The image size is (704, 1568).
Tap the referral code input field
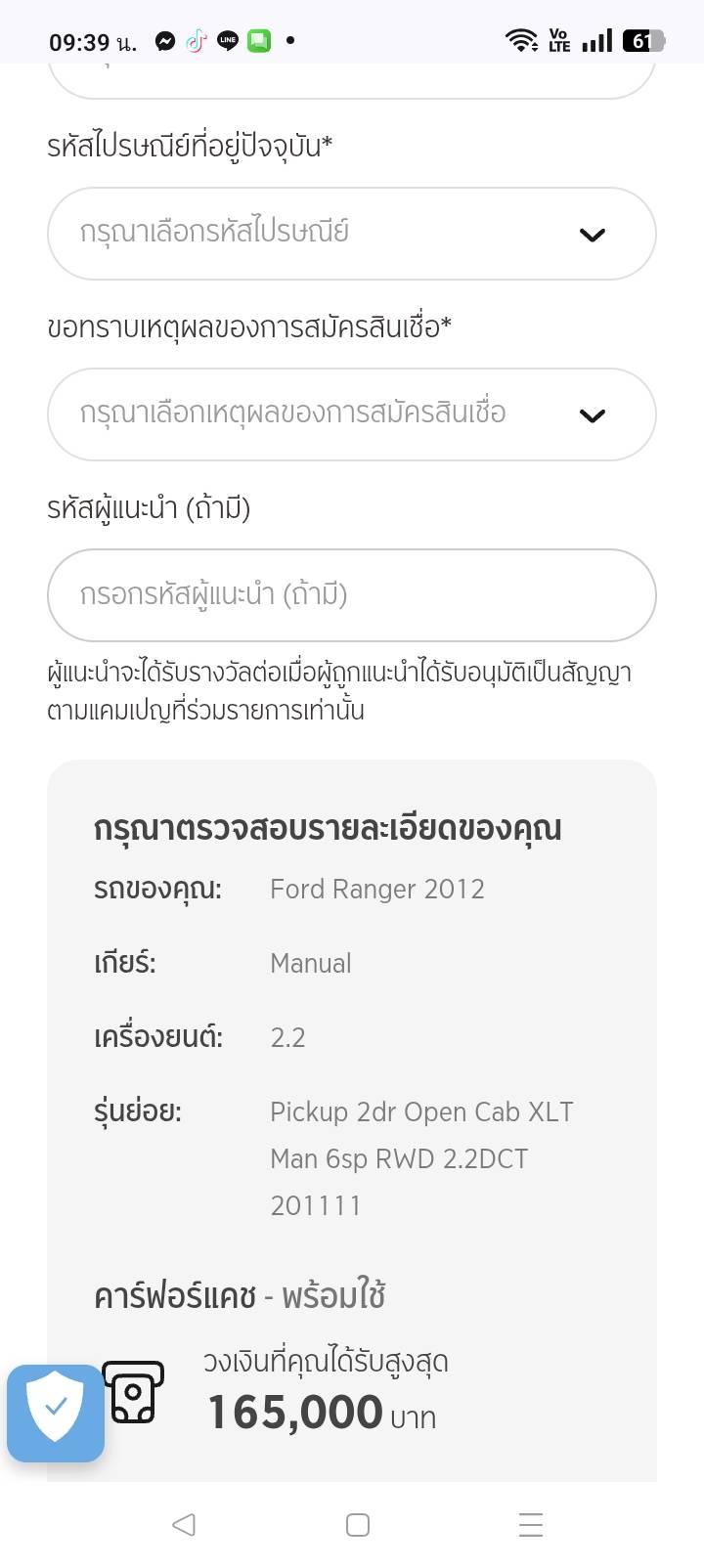tap(351, 595)
